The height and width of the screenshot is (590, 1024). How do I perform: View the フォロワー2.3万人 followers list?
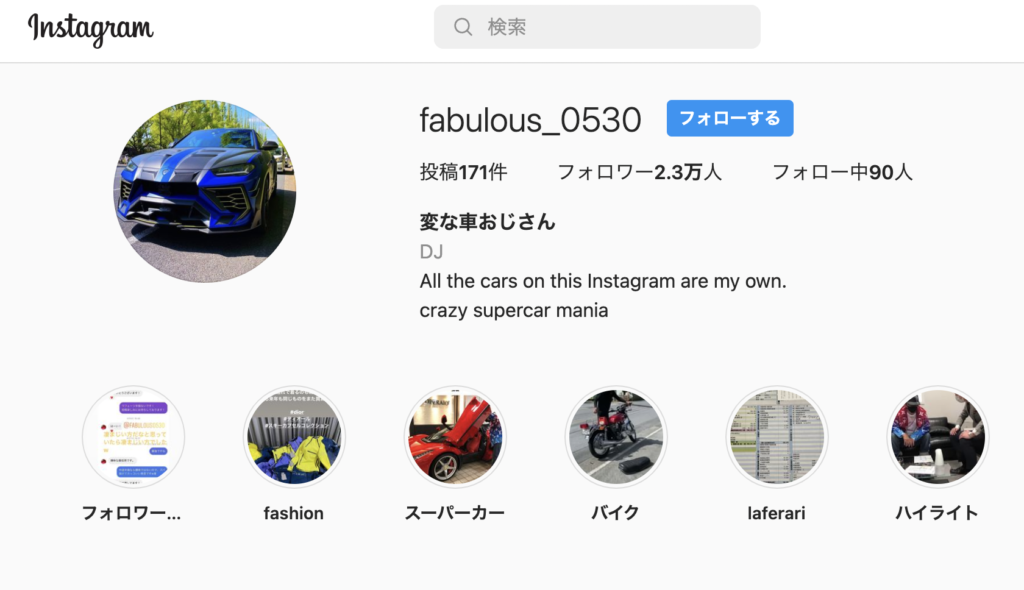(639, 172)
